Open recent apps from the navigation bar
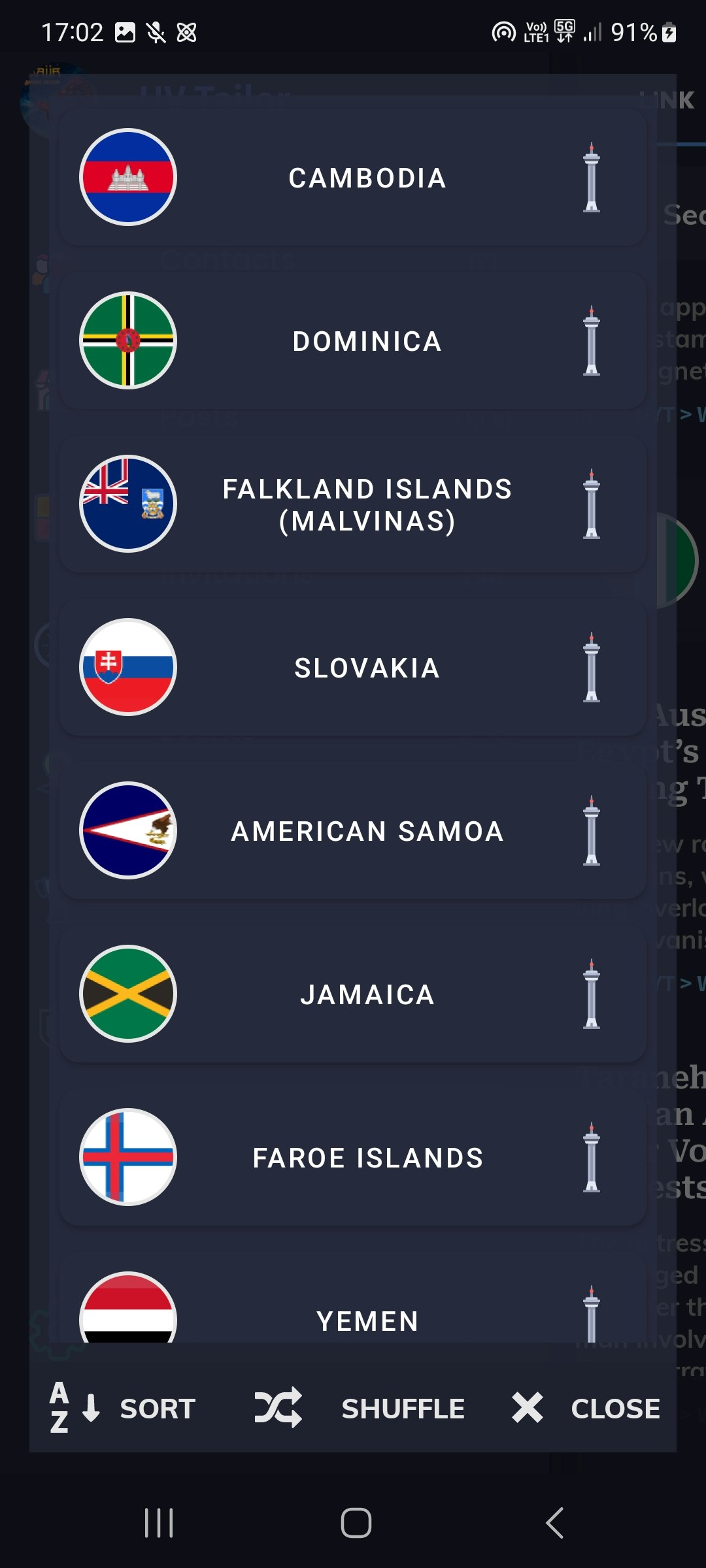 [x=159, y=1523]
